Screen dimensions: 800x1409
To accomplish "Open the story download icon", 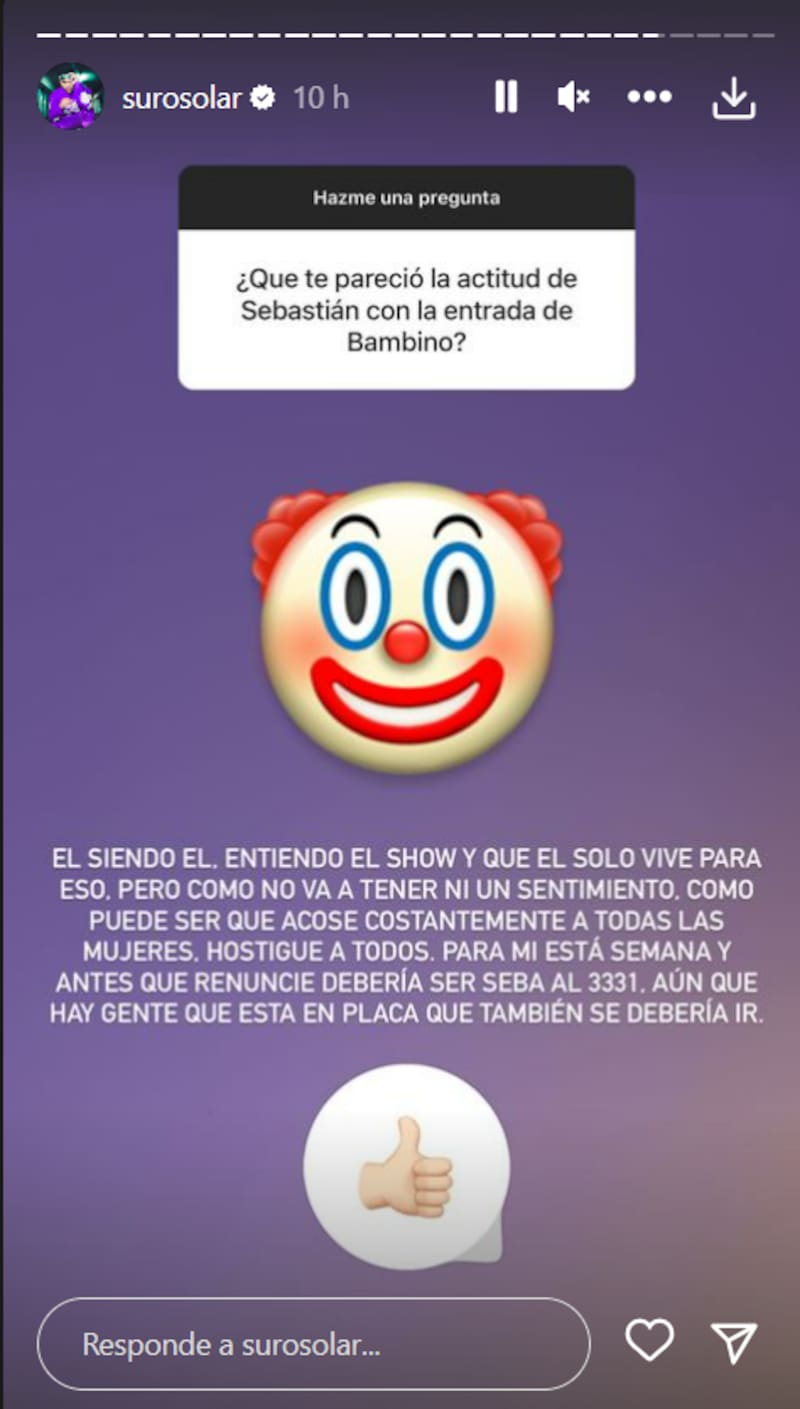I will pos(733,97).
